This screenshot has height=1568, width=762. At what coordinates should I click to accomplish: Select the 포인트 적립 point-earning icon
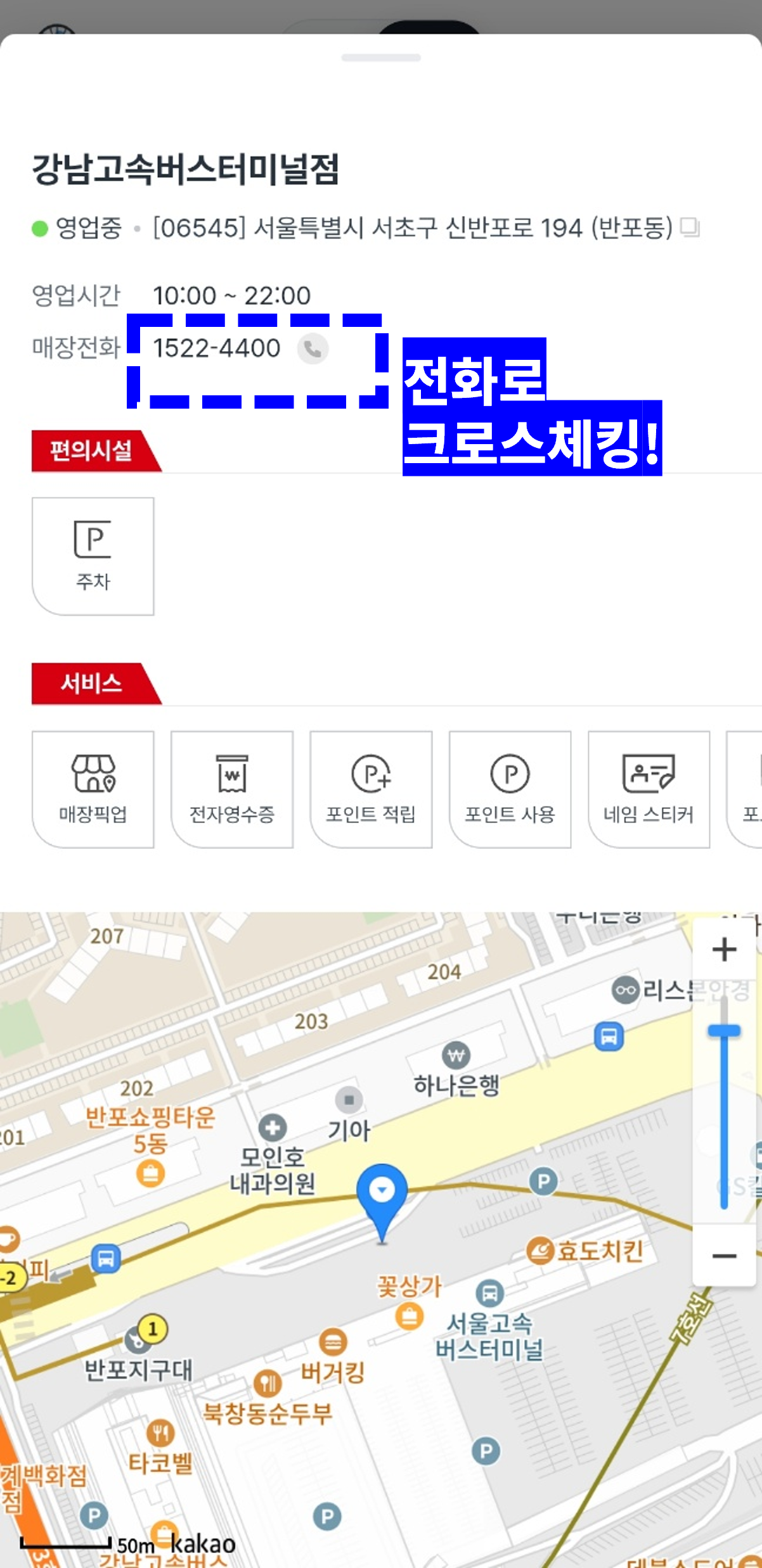[x=371, y=791]
